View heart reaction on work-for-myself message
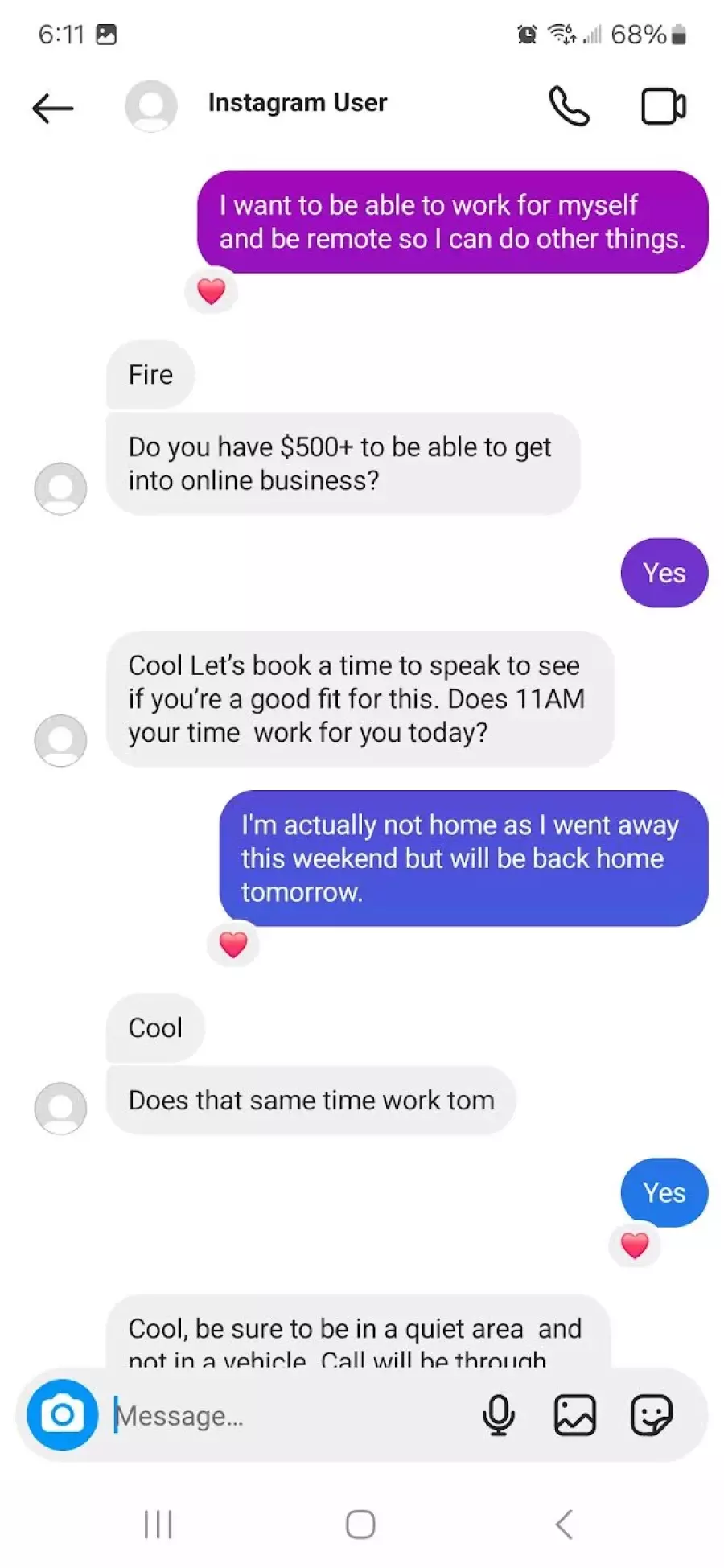The height and width of the screenshot is (1568, 724). (x=211, y=291)
